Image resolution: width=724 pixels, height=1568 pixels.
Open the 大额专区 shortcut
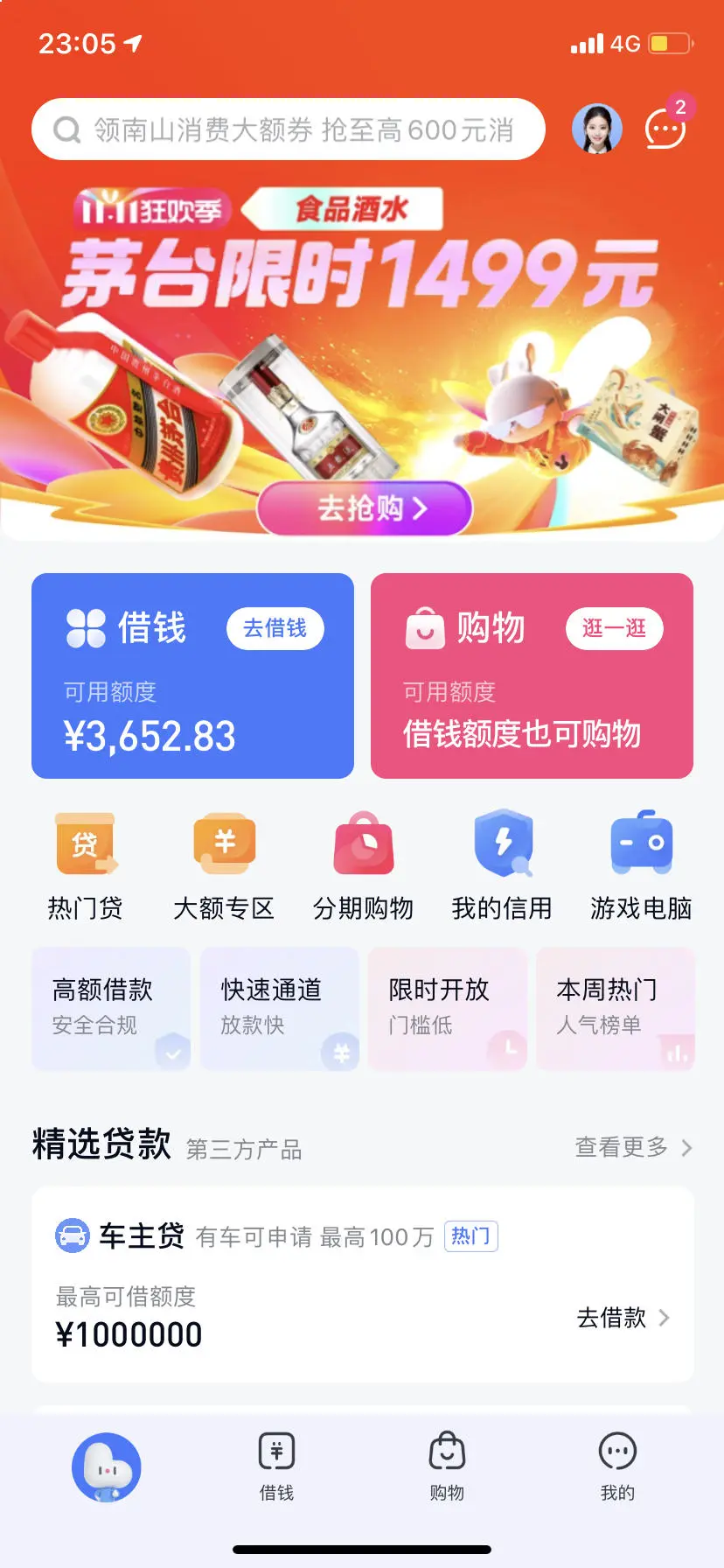224,864
